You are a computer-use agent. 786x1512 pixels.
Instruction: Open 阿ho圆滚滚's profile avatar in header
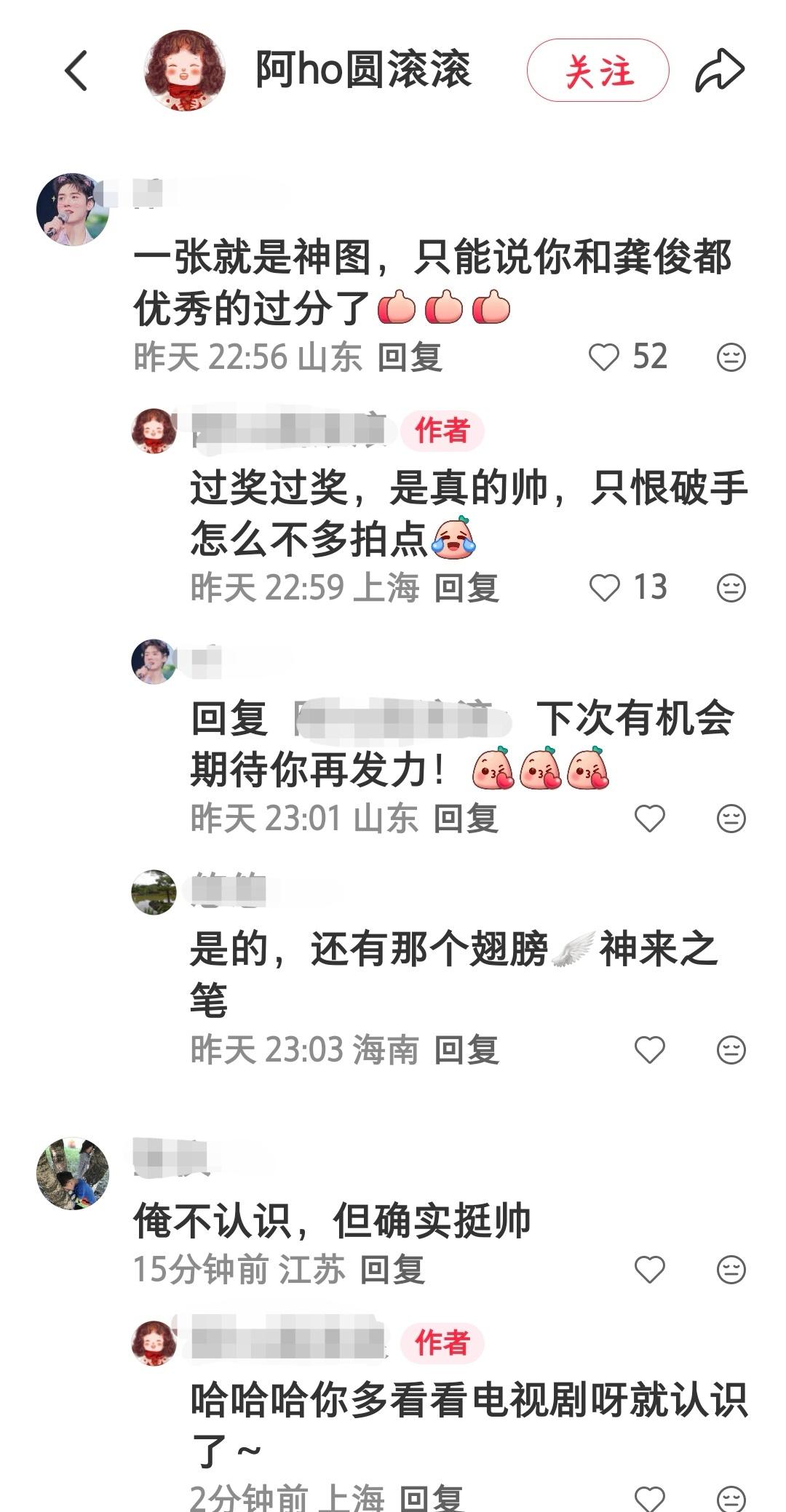click(184, 71)
